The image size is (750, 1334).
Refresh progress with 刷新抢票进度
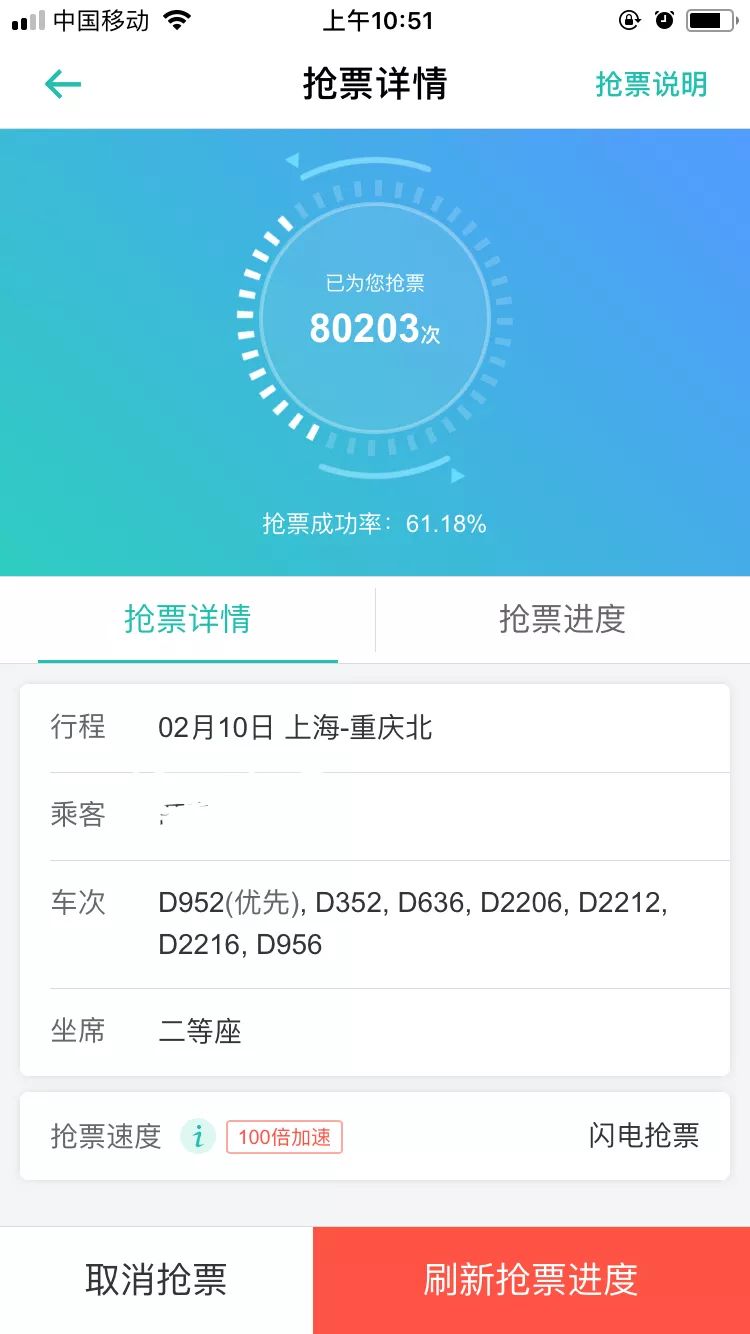click(x=531, y=1280)
